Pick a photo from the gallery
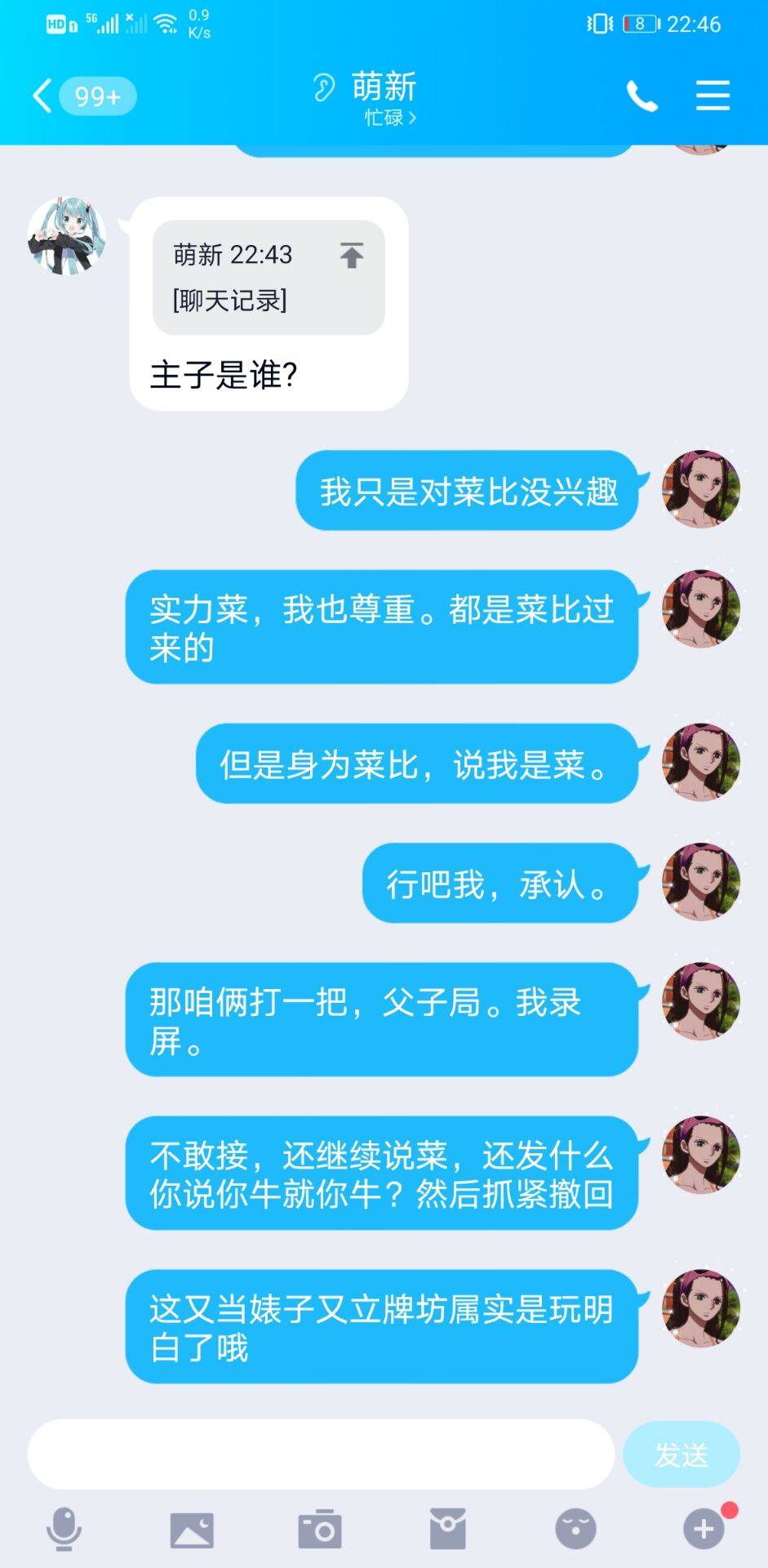Screen dimensions: 768x1568 (x=192, y=1529)
